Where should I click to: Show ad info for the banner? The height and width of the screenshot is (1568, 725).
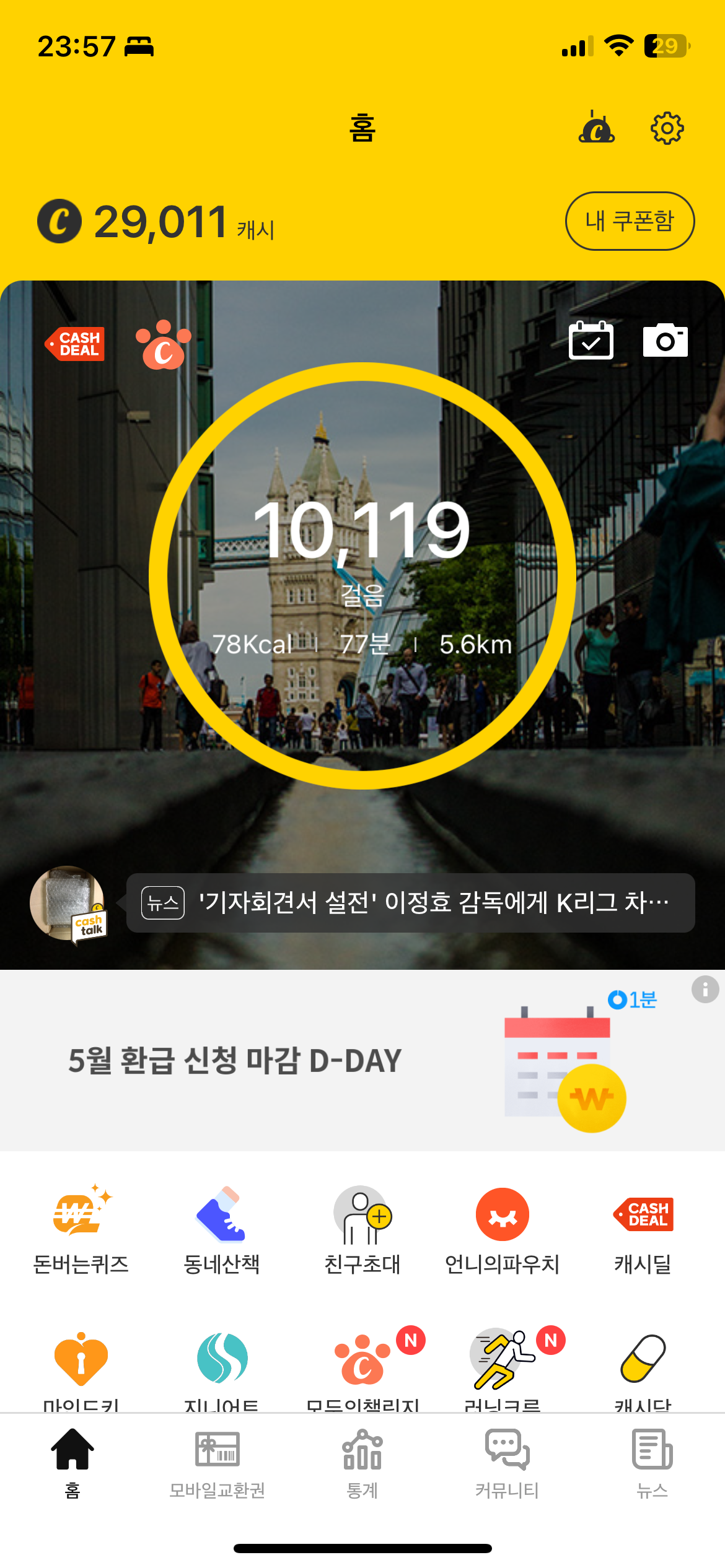click(705, 990)
